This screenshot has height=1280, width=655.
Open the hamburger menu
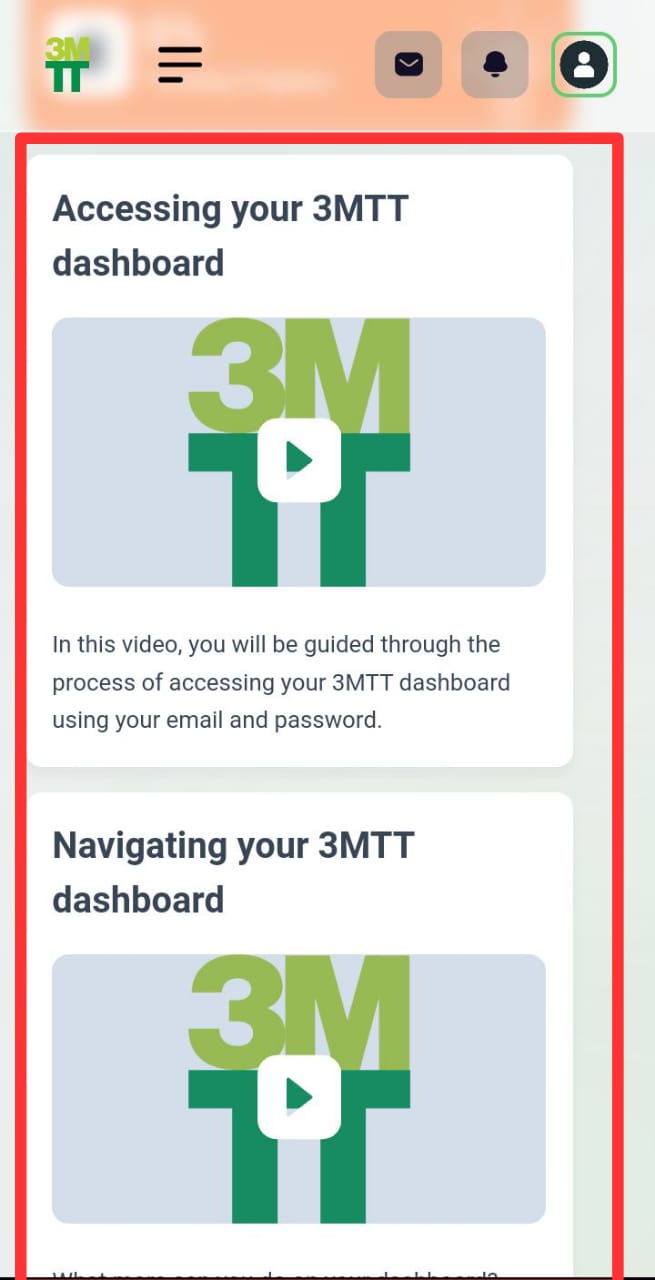coord(180,65)
